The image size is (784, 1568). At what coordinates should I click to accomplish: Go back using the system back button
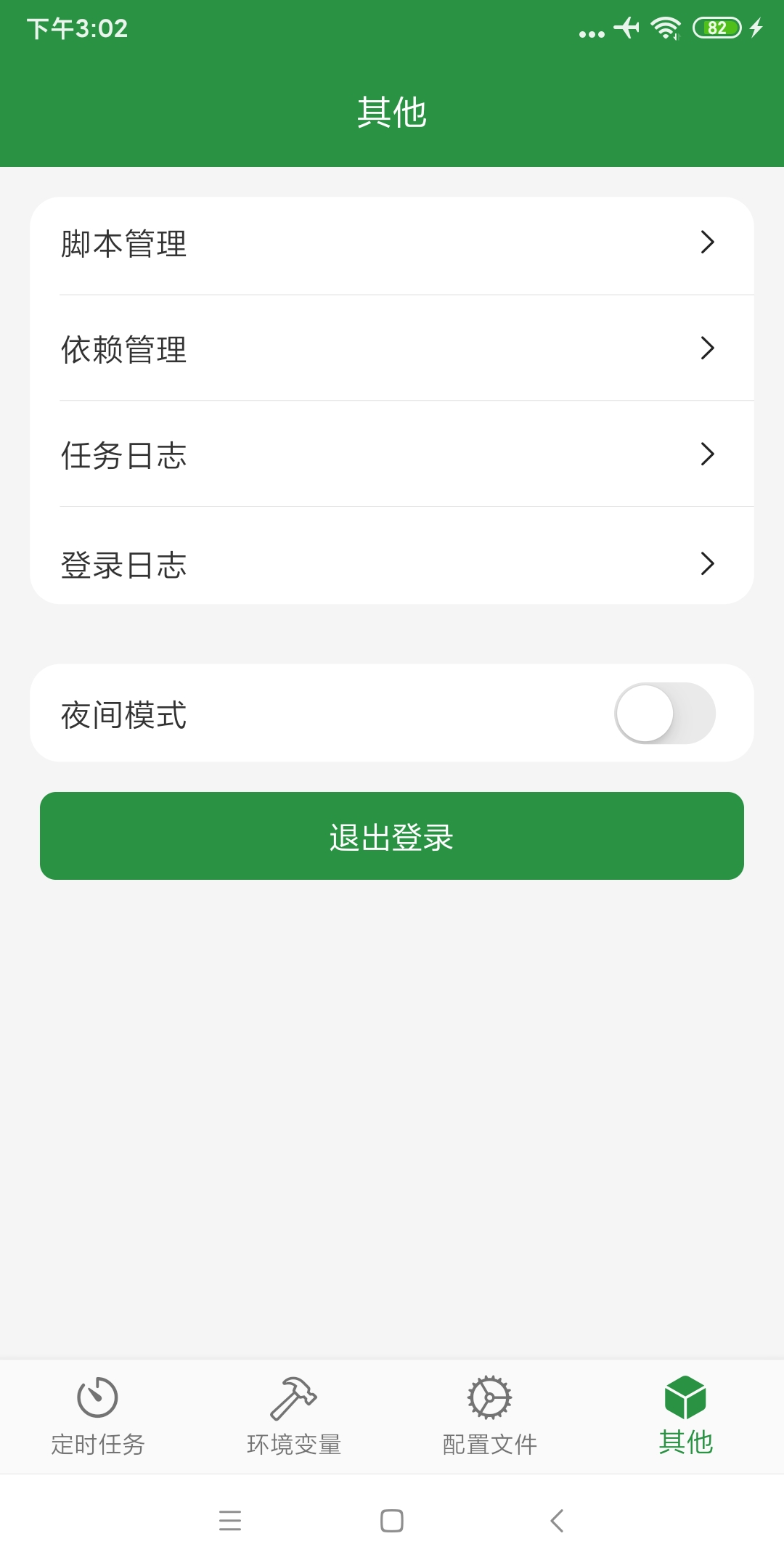[557, 1521]
